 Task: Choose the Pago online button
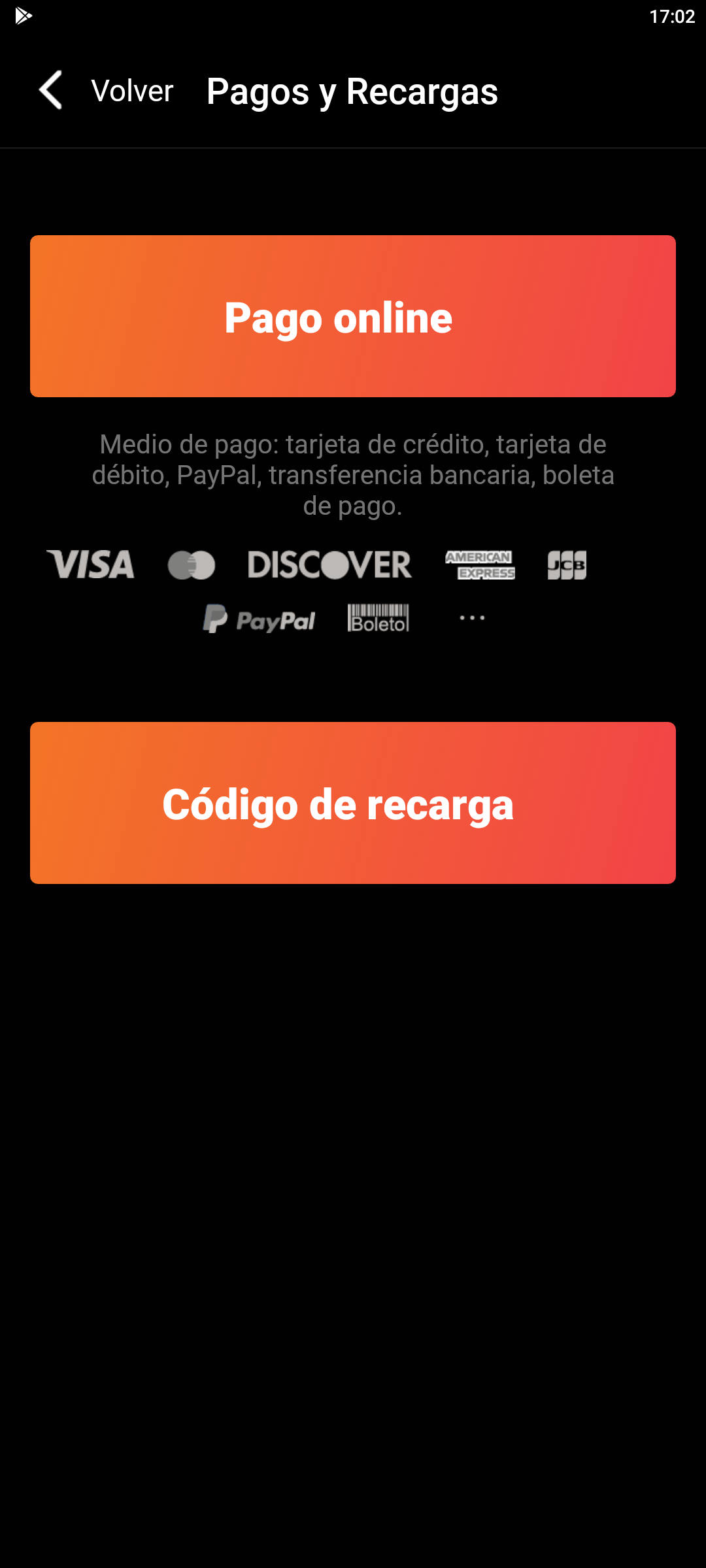point(353,316)
